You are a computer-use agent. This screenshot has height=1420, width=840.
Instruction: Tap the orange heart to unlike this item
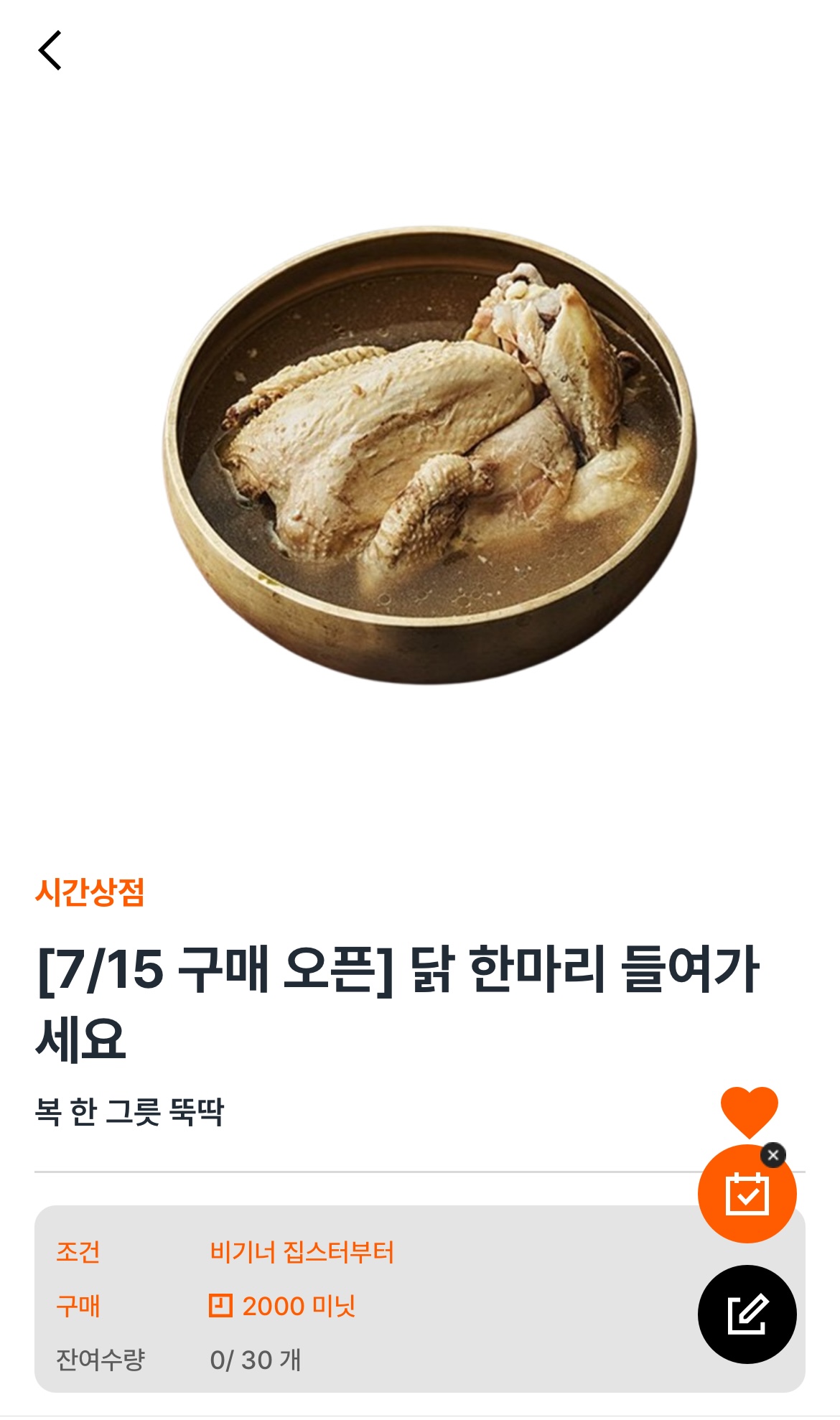click(749, 1111)
